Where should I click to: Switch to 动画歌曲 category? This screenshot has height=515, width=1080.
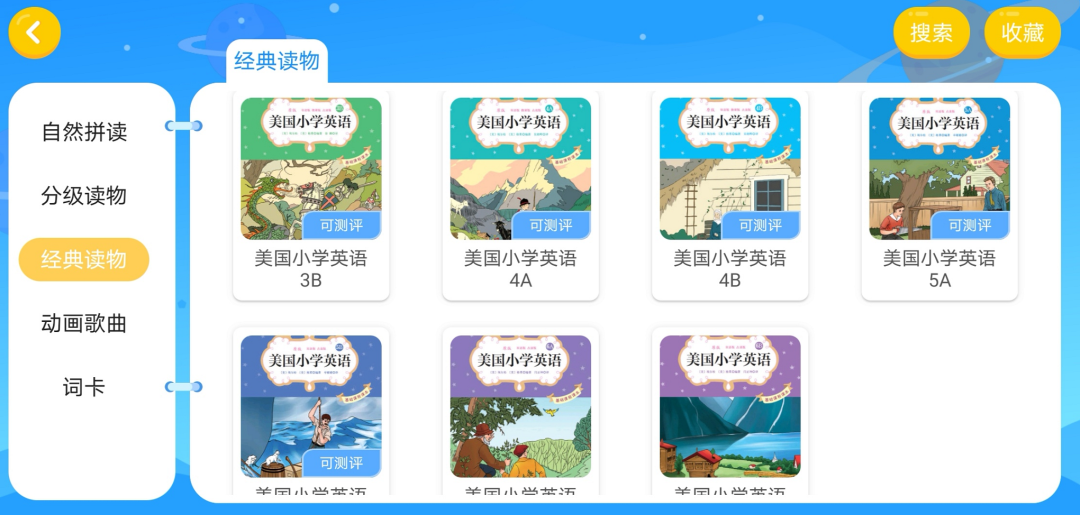coord(84,324)
